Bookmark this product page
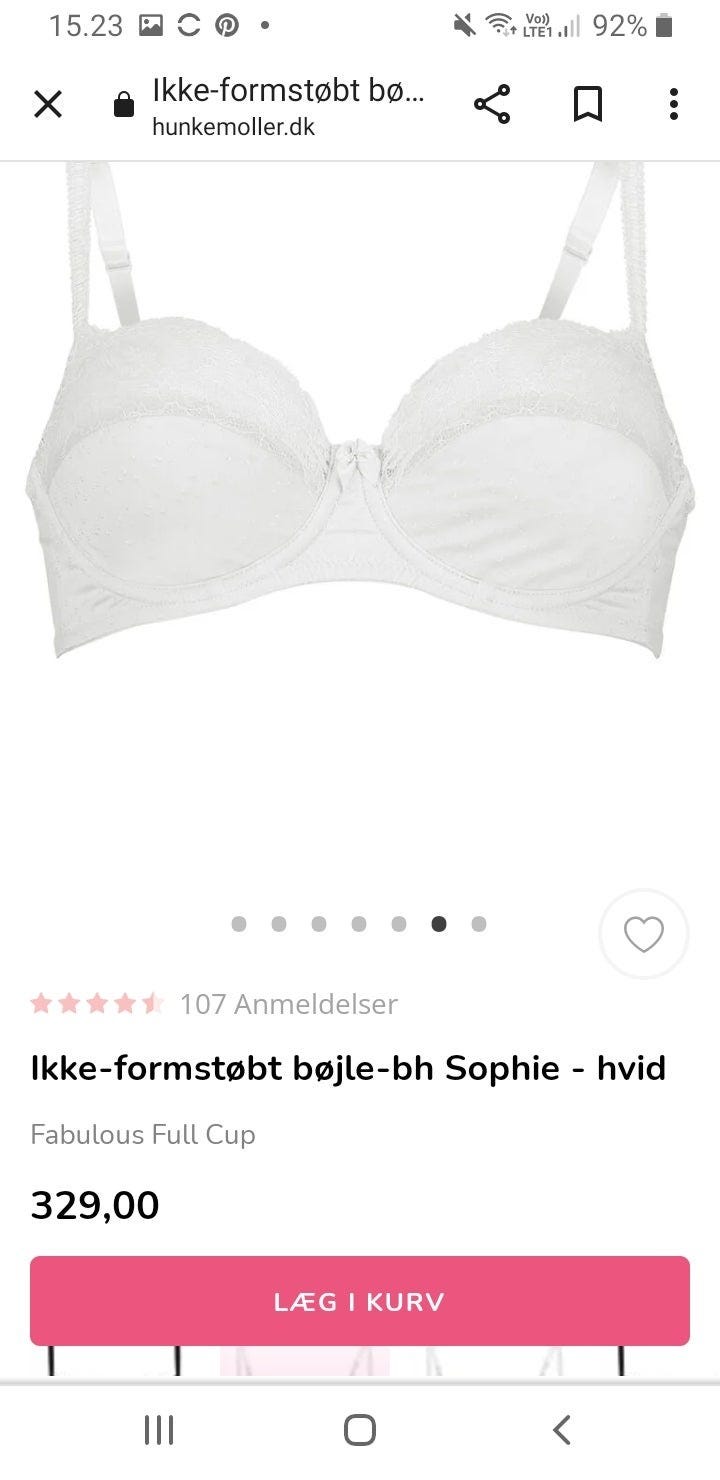This screenshot has height=1480, width=720. click(587, 104)
